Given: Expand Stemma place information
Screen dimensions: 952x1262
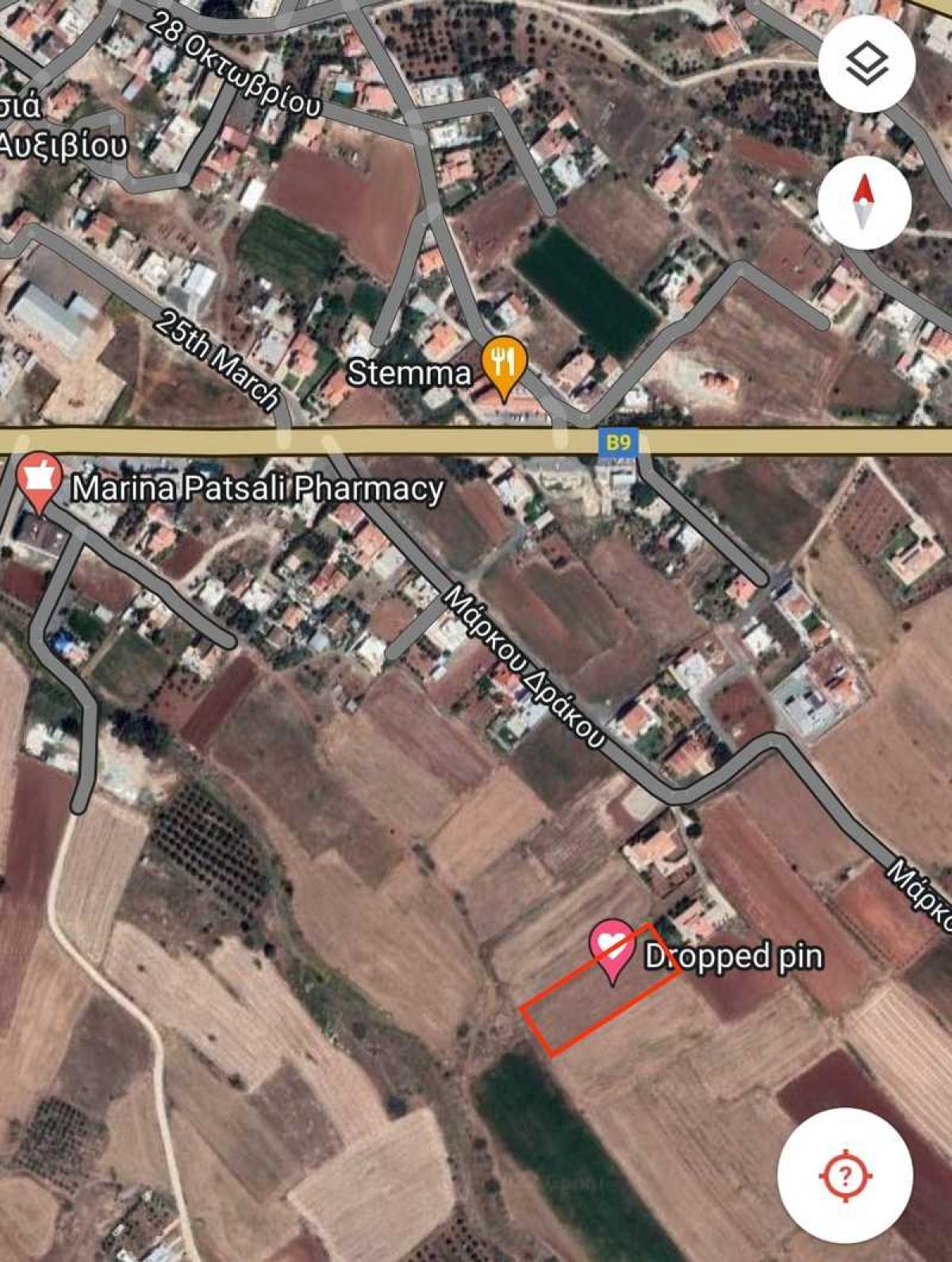Looking at the screenshot, I should (409, 370).
